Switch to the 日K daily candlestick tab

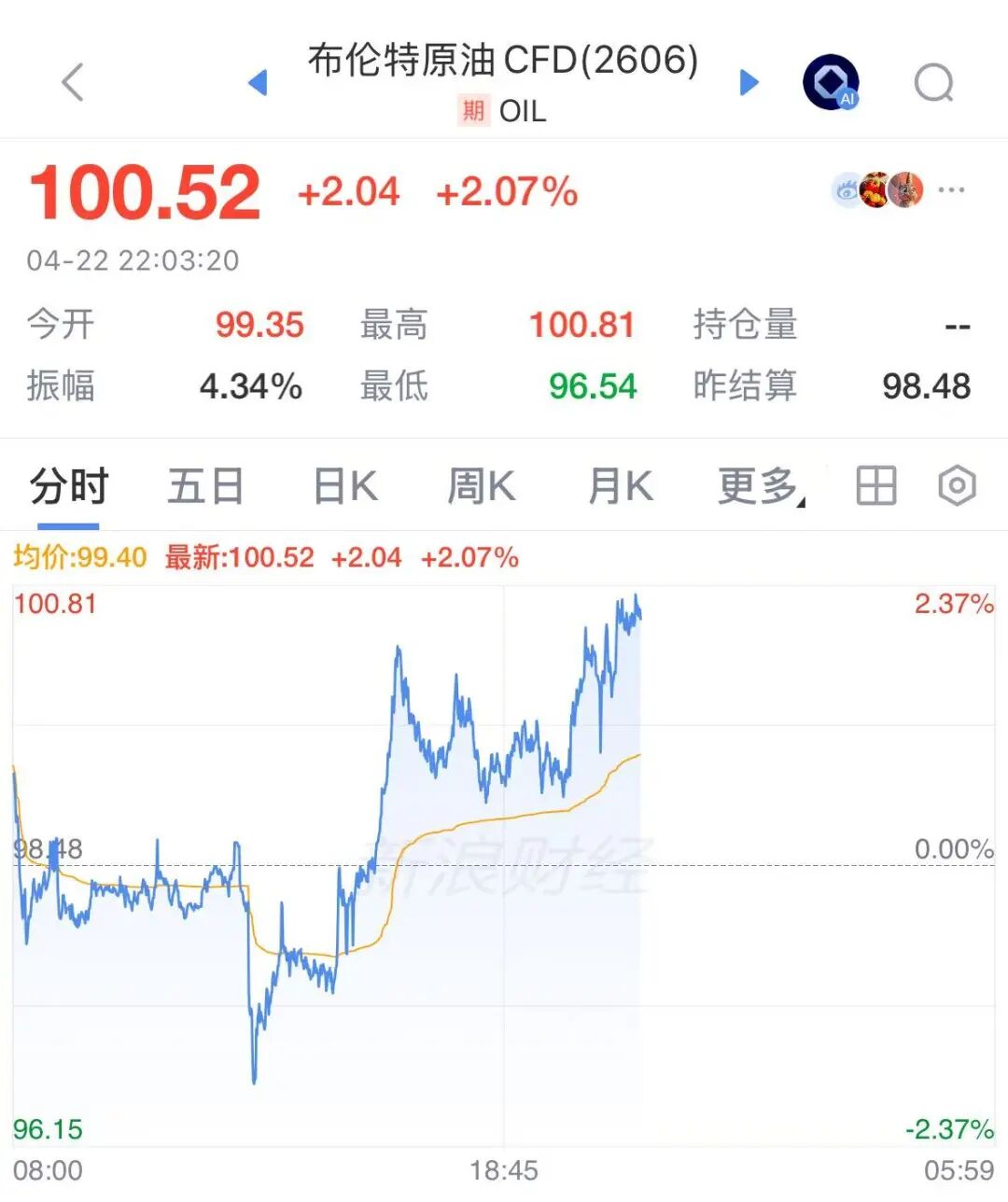tap(344, 487)
